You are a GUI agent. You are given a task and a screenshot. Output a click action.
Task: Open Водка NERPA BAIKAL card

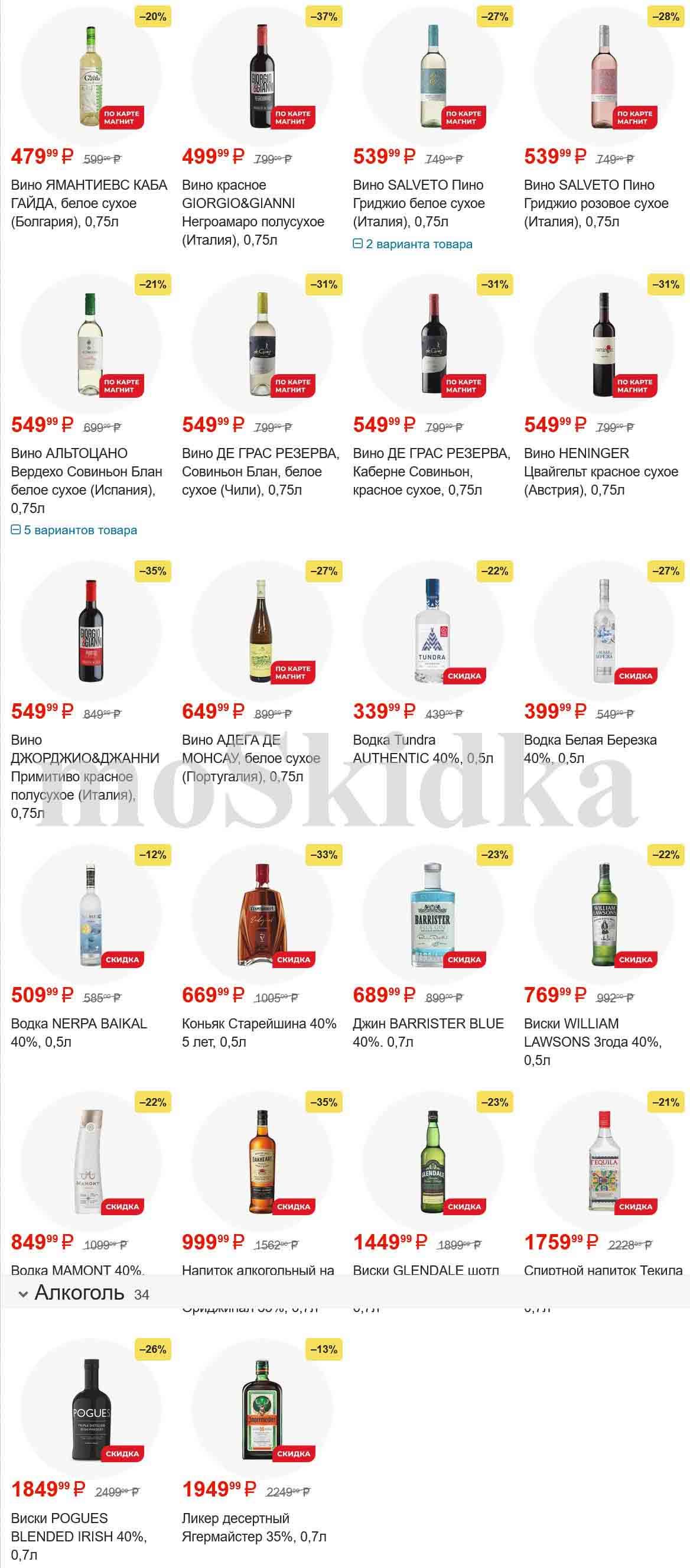(x=79, y=1033)
